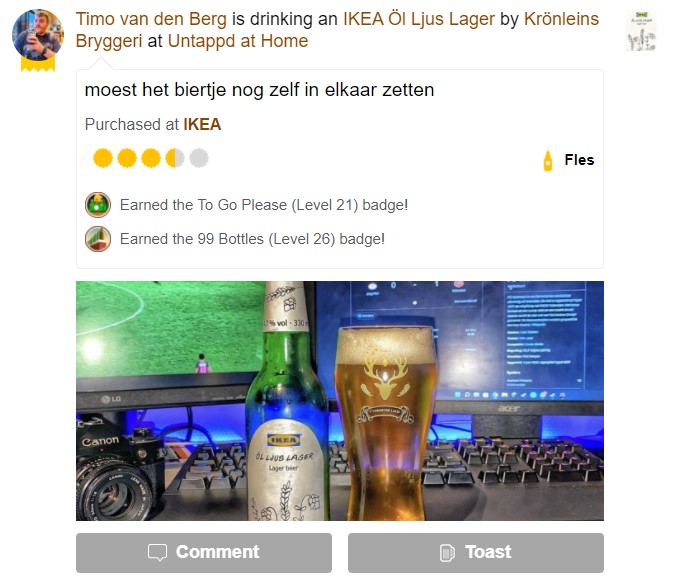Toast this check-in
The width and height of the screenshot is (681, 585).
point(475,552)
